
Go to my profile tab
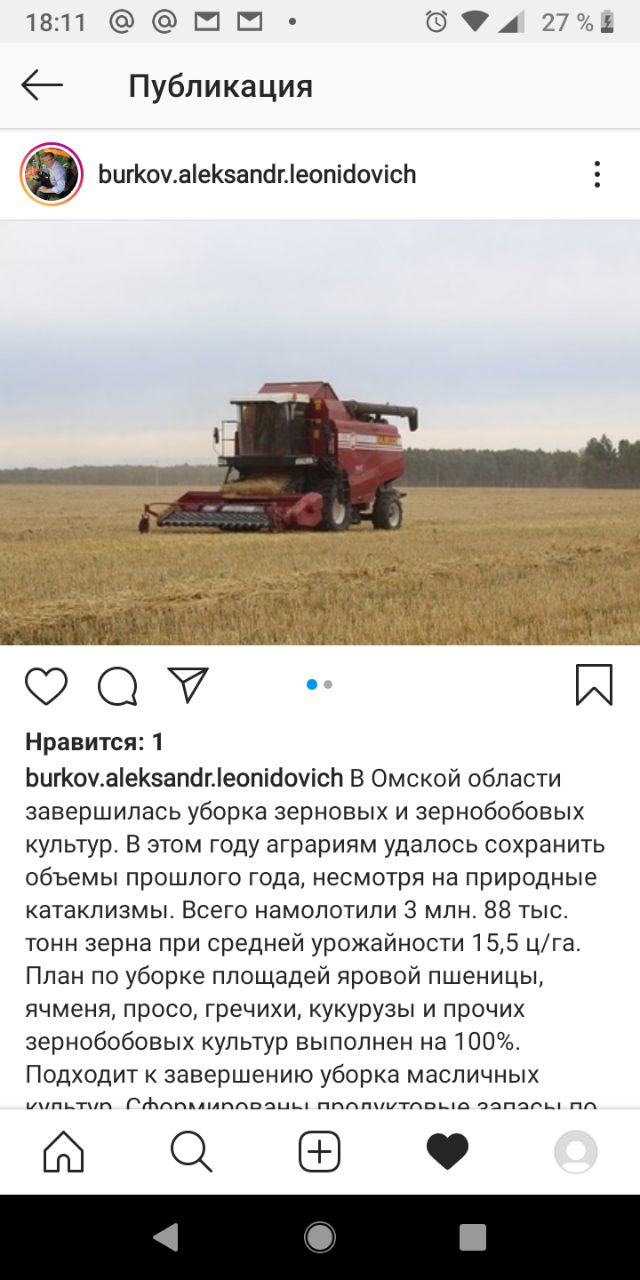[x=576, y=1152]
